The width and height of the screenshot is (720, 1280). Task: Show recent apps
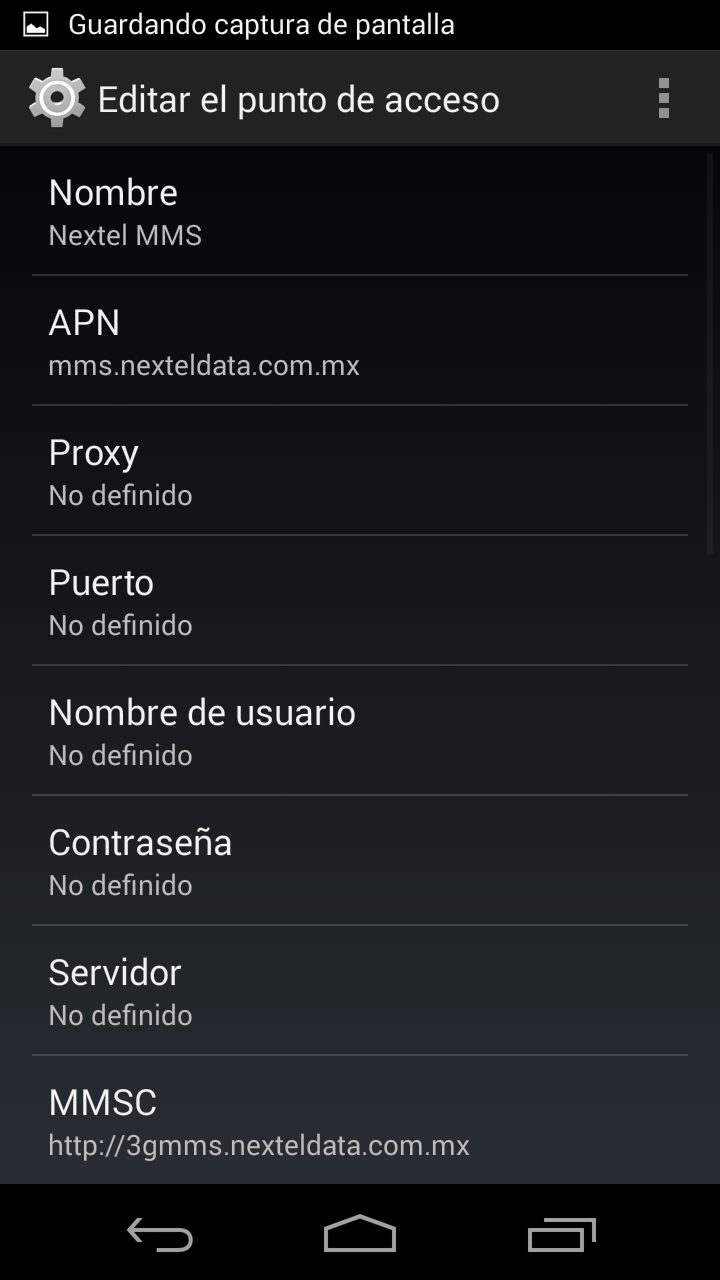(561, 1234)
